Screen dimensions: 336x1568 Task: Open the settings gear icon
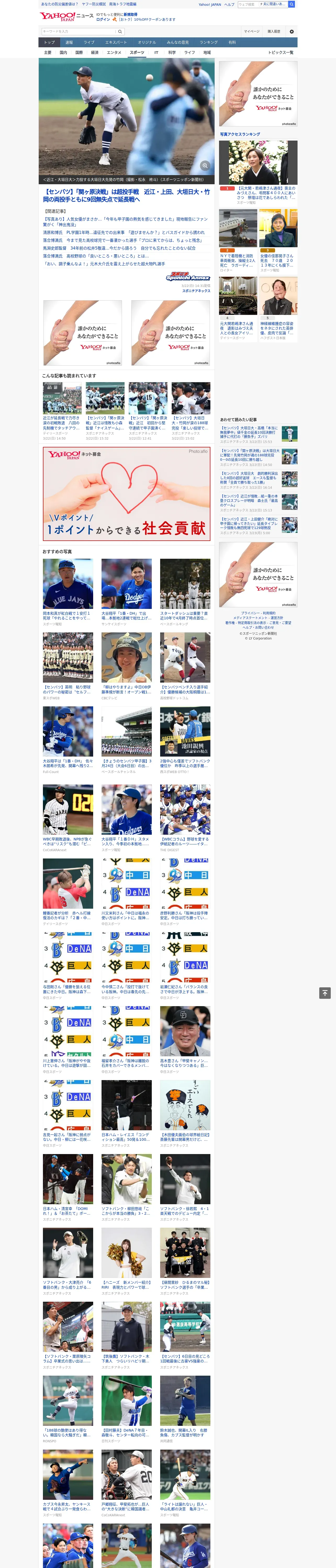pos(292,32)
